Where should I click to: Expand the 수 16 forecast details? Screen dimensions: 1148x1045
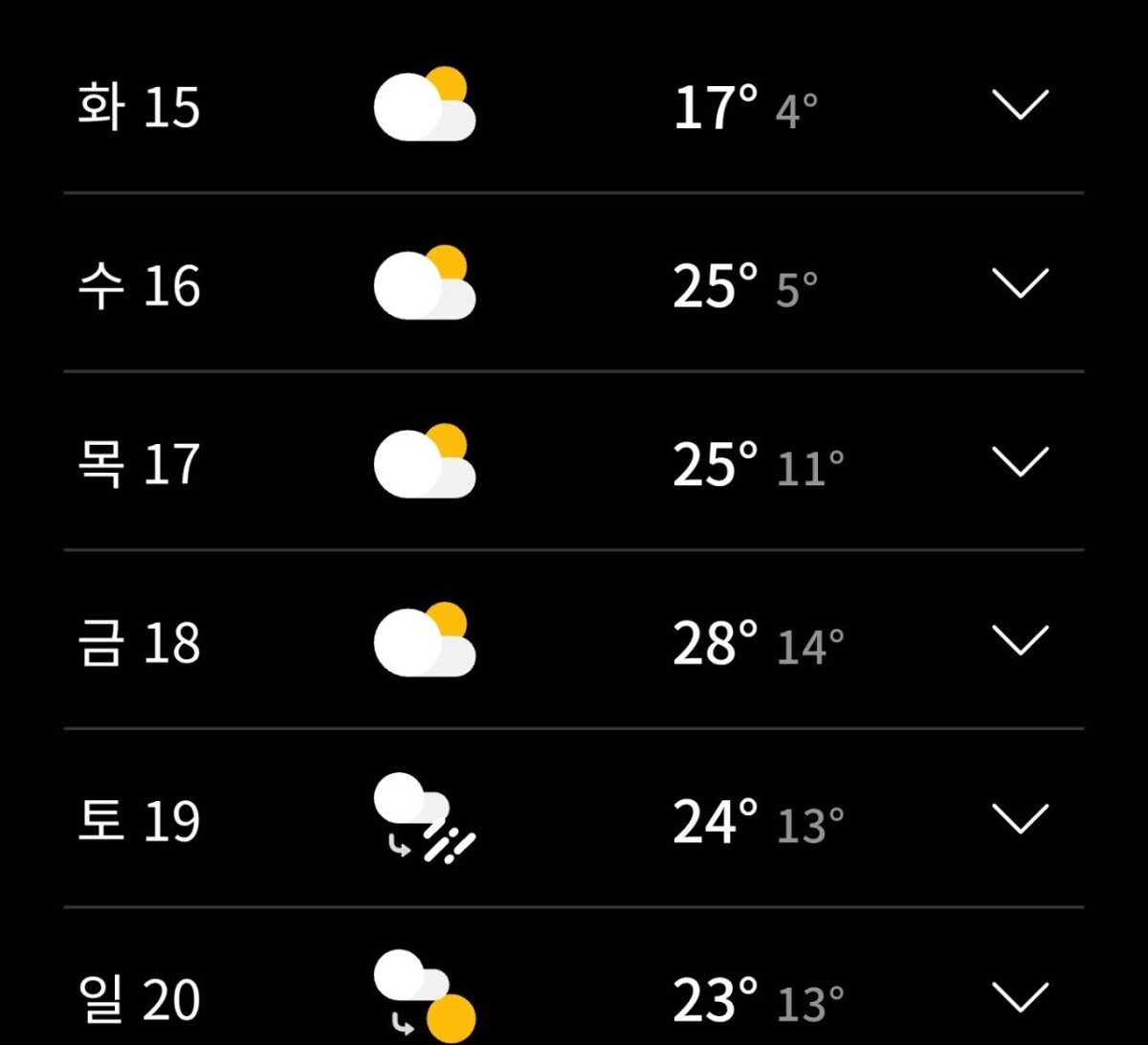coord(1021,283)
